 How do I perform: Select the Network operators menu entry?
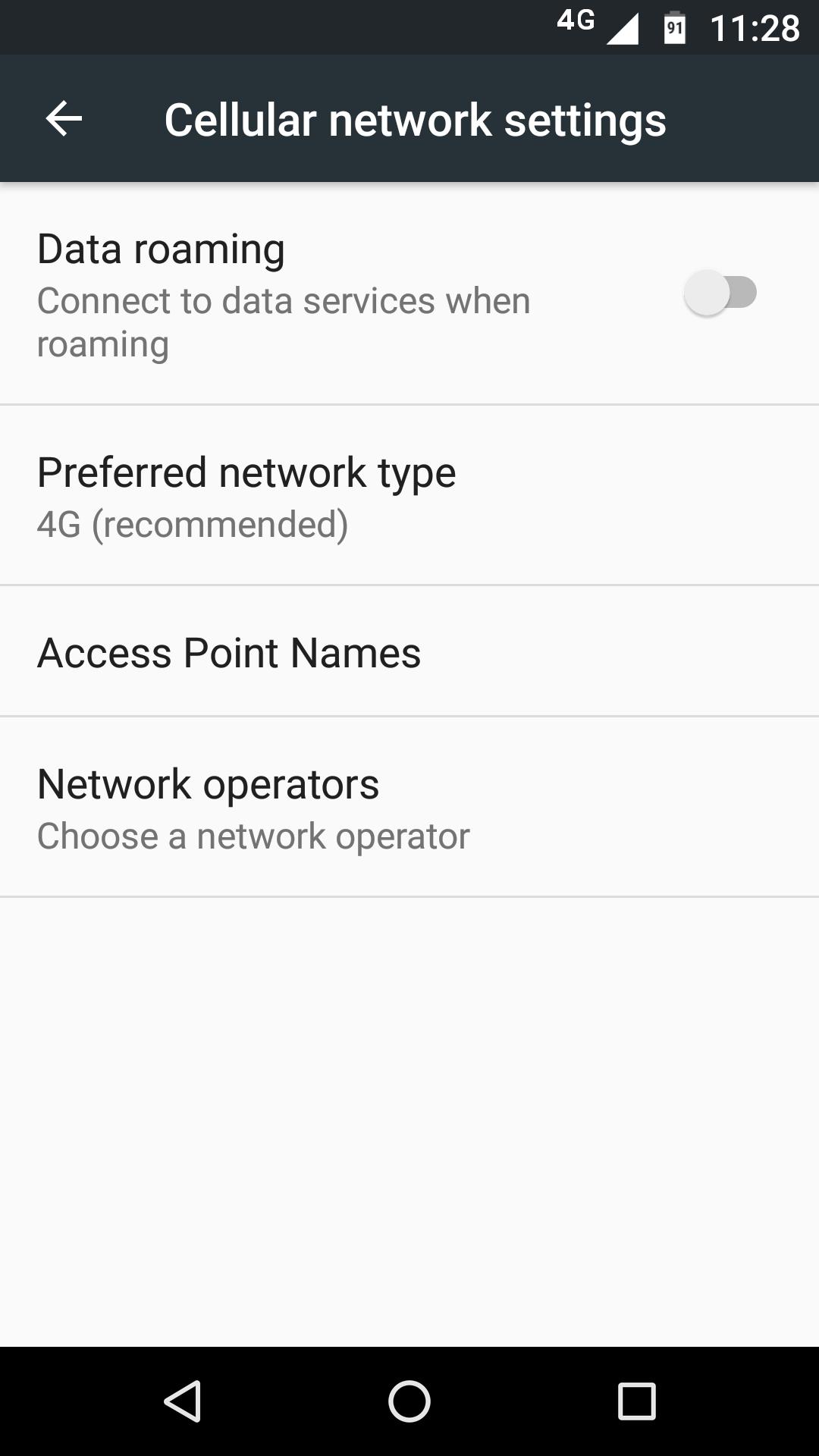(209, 784)
